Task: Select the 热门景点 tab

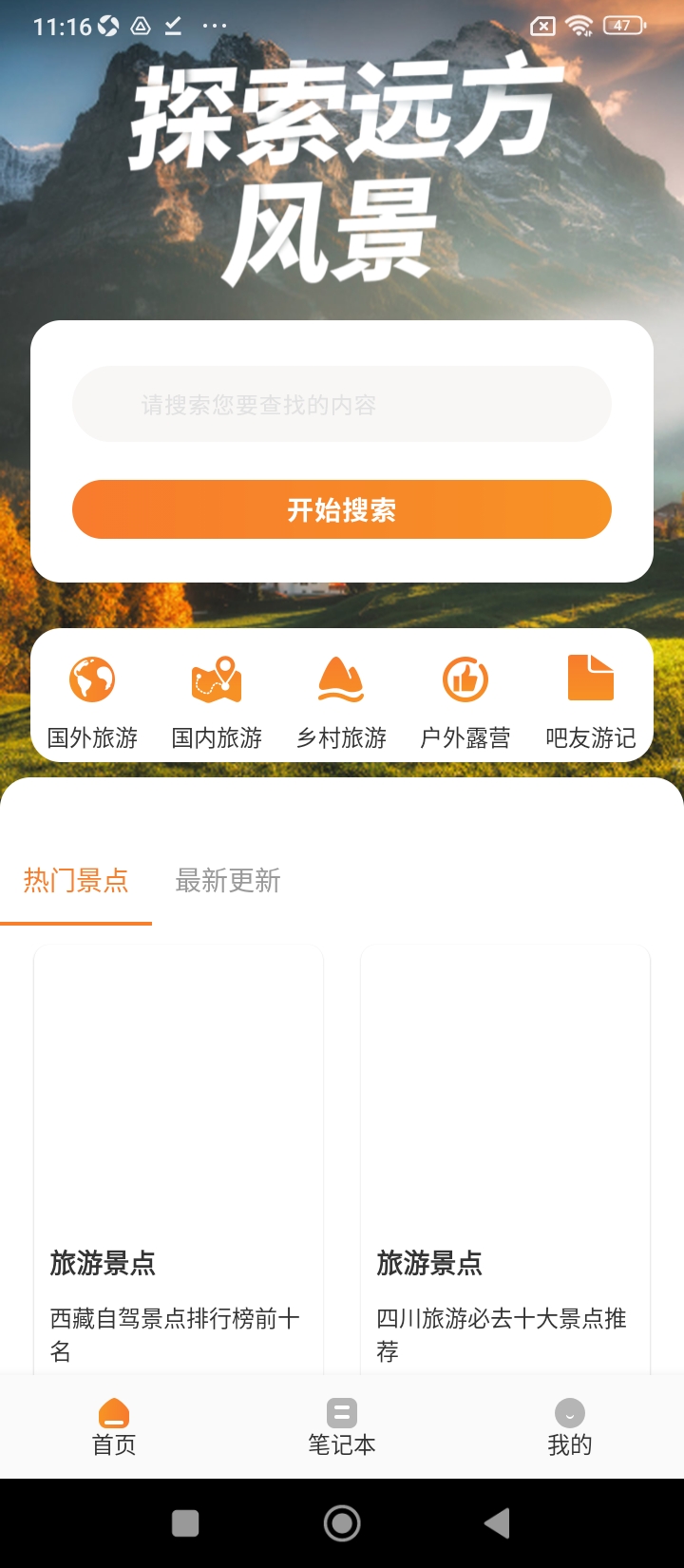Action: point(76,881)
